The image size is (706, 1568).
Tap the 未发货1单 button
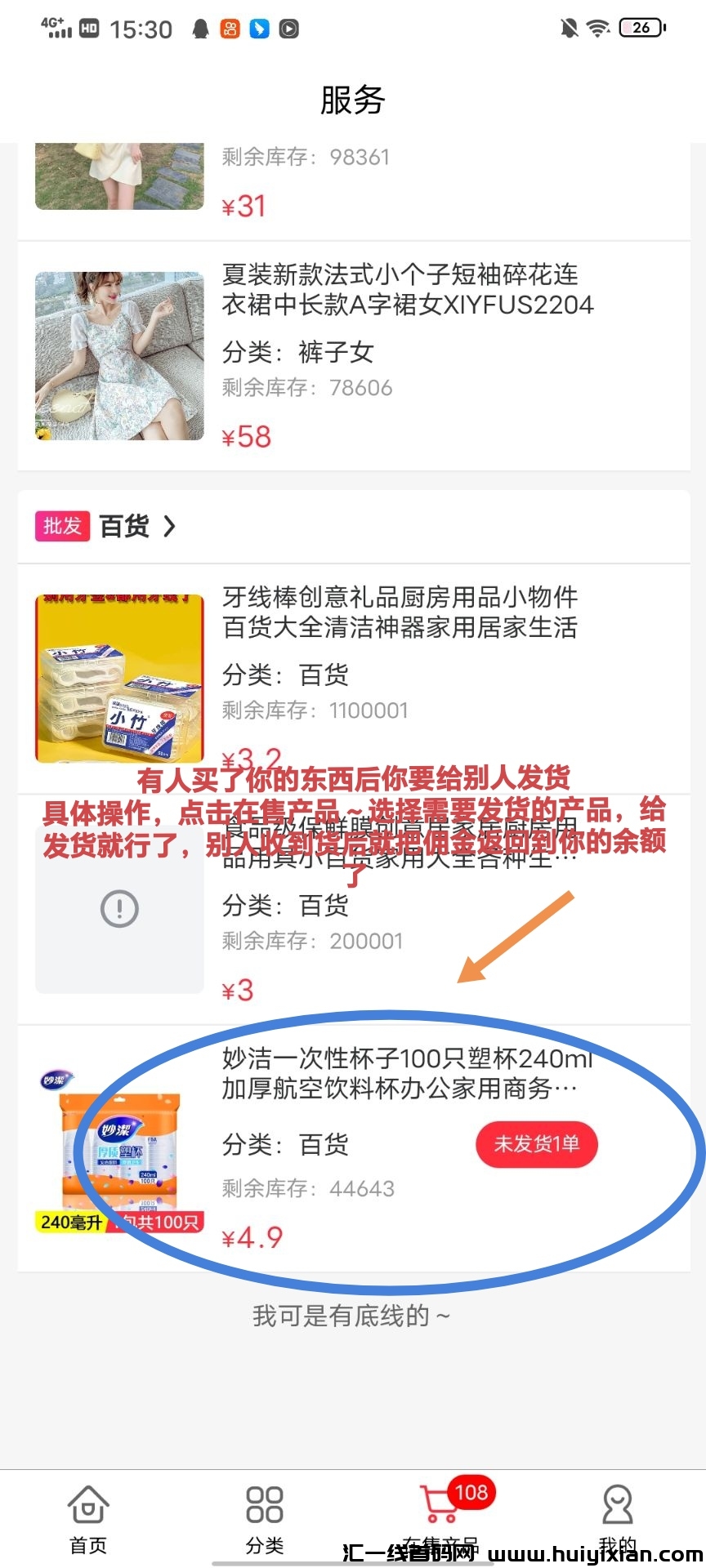(537, 1144)
